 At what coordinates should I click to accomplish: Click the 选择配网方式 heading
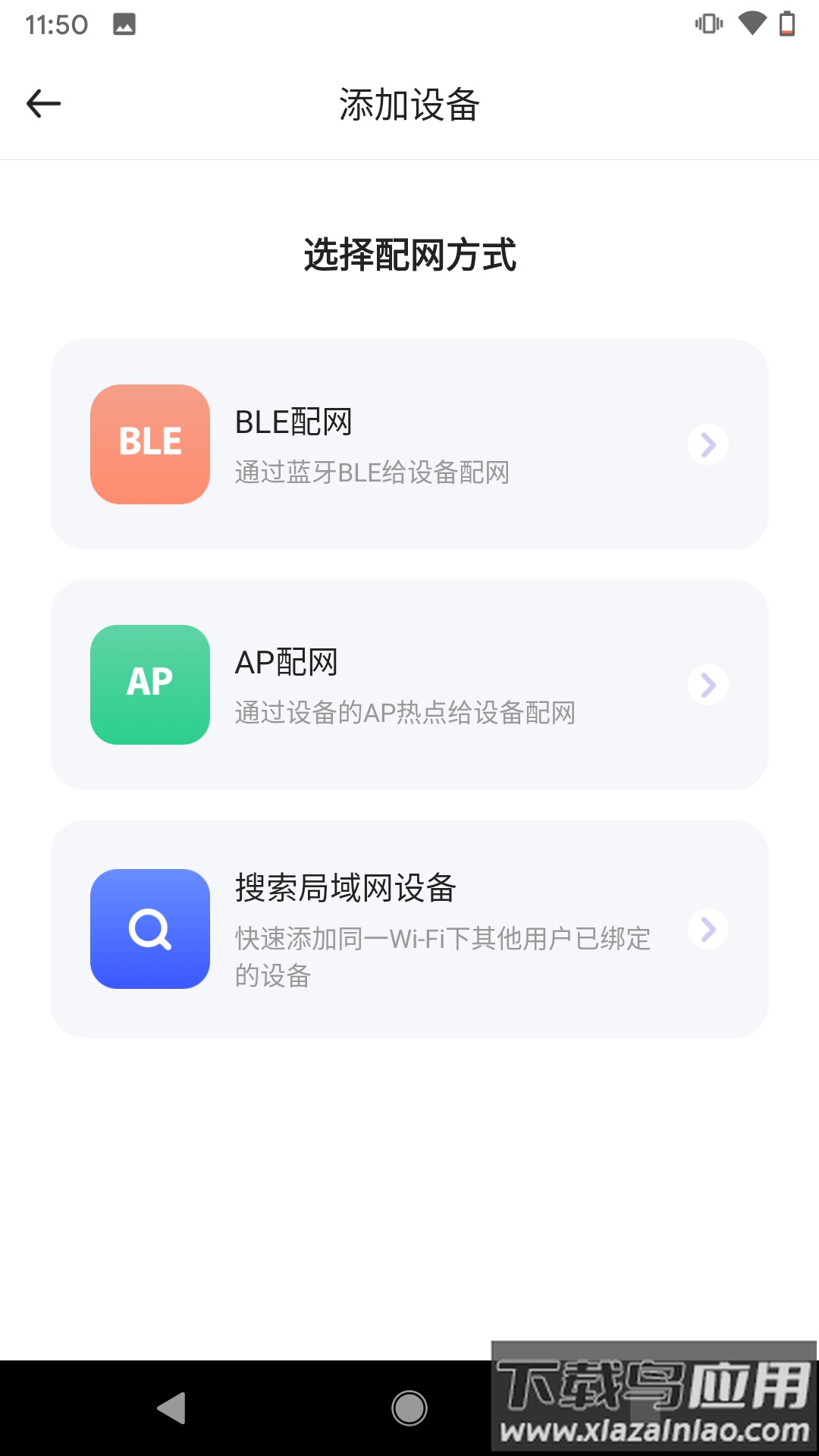tap(409, 254)
